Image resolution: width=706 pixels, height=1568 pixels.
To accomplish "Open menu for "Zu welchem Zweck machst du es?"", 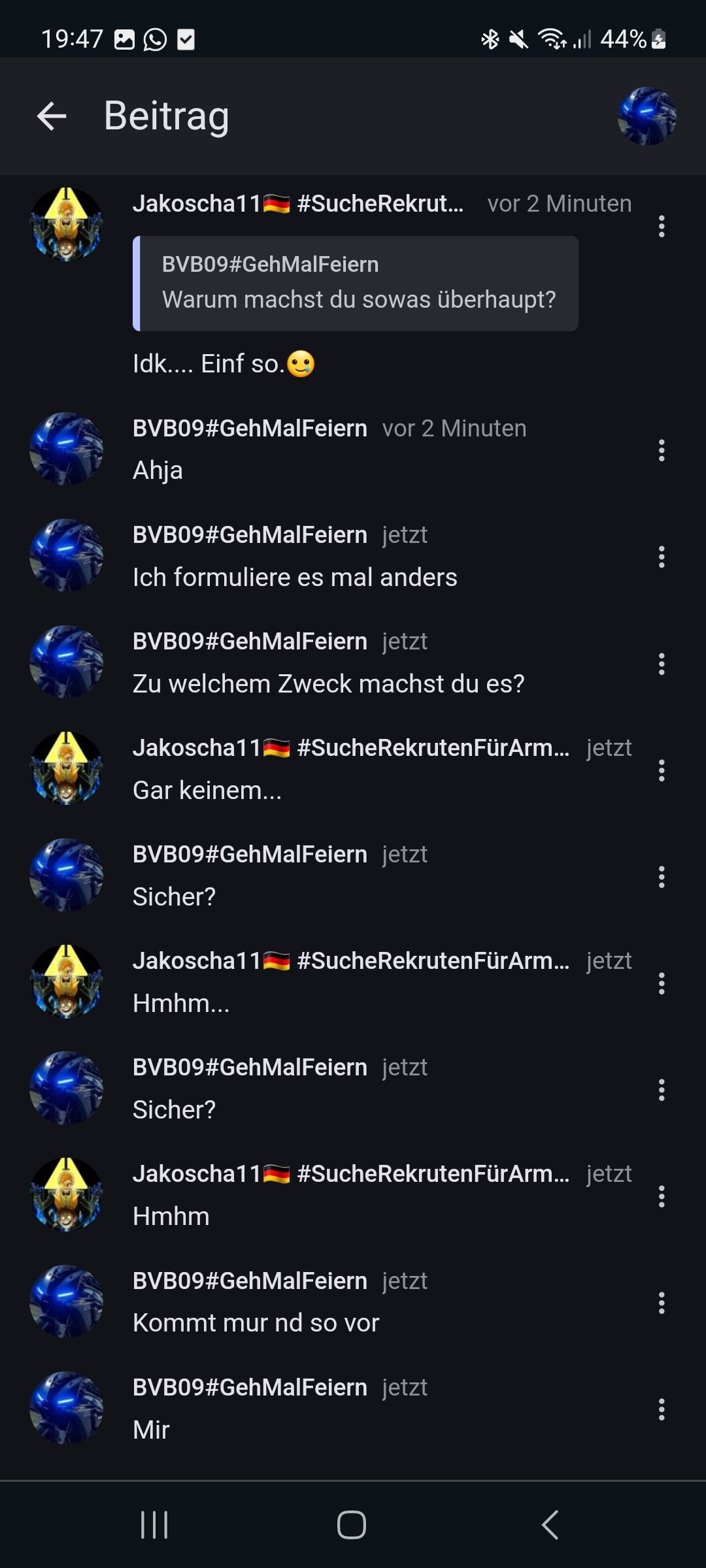I will click(662, 664).
